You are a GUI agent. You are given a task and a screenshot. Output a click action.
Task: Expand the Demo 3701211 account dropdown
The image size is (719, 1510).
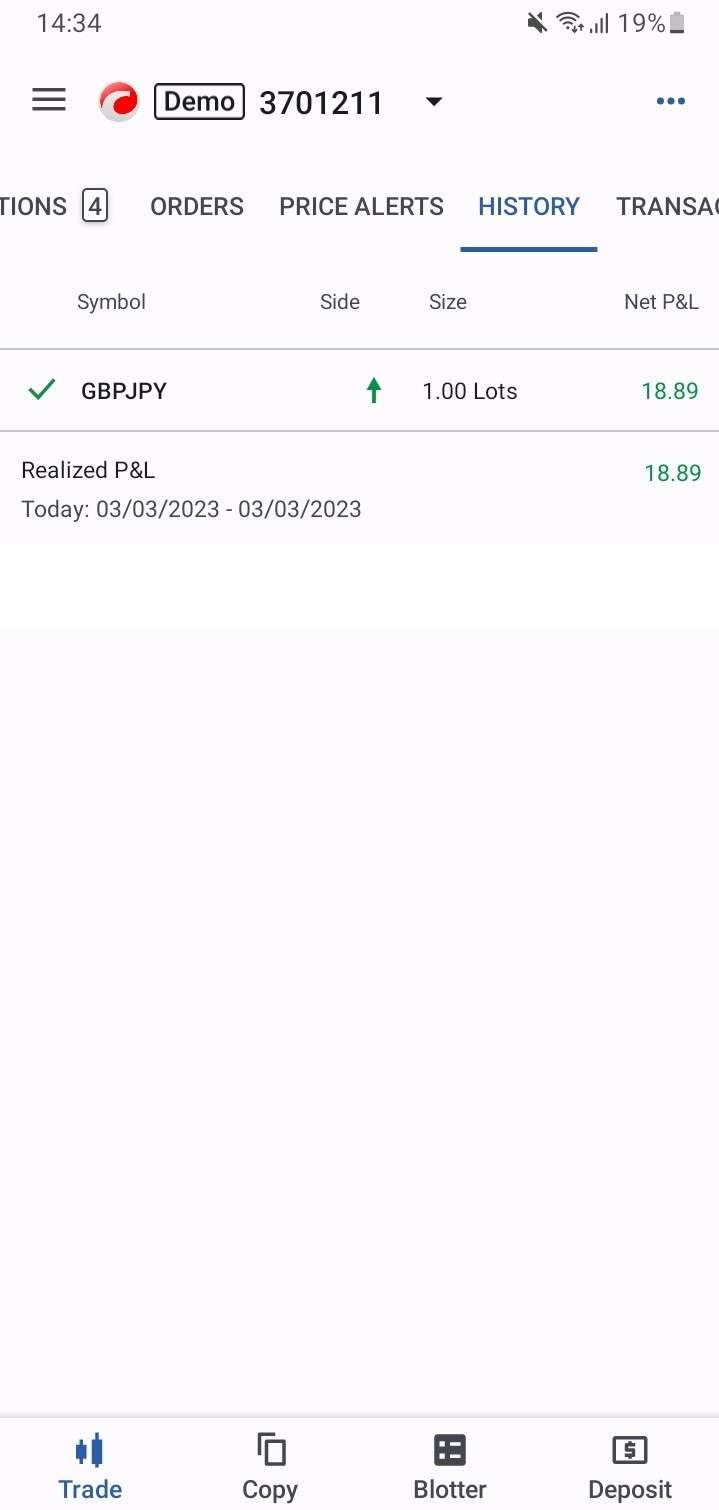[x=434, y=102]
